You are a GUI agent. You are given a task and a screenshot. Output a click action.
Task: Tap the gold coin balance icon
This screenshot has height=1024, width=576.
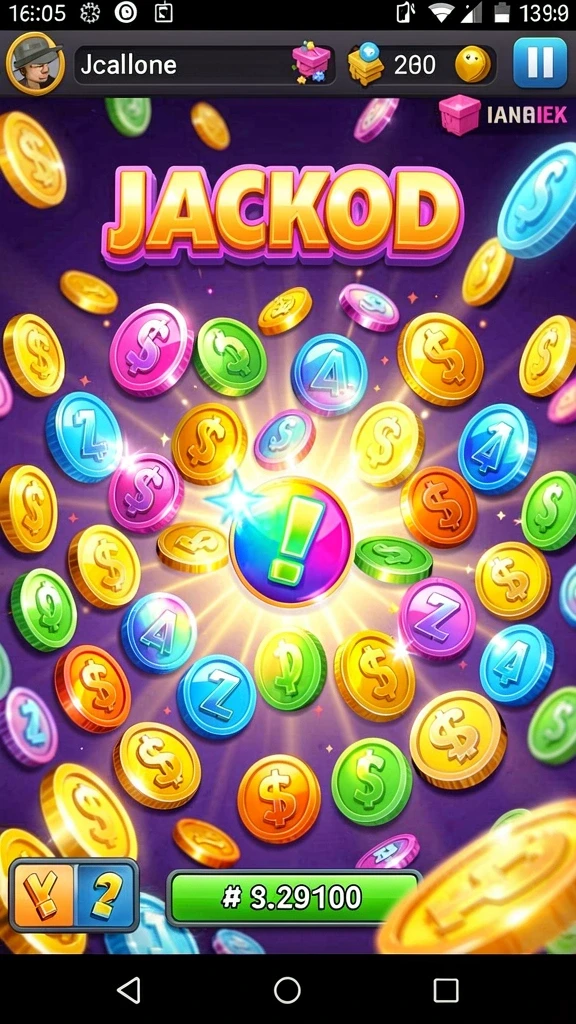pos(472,65)
